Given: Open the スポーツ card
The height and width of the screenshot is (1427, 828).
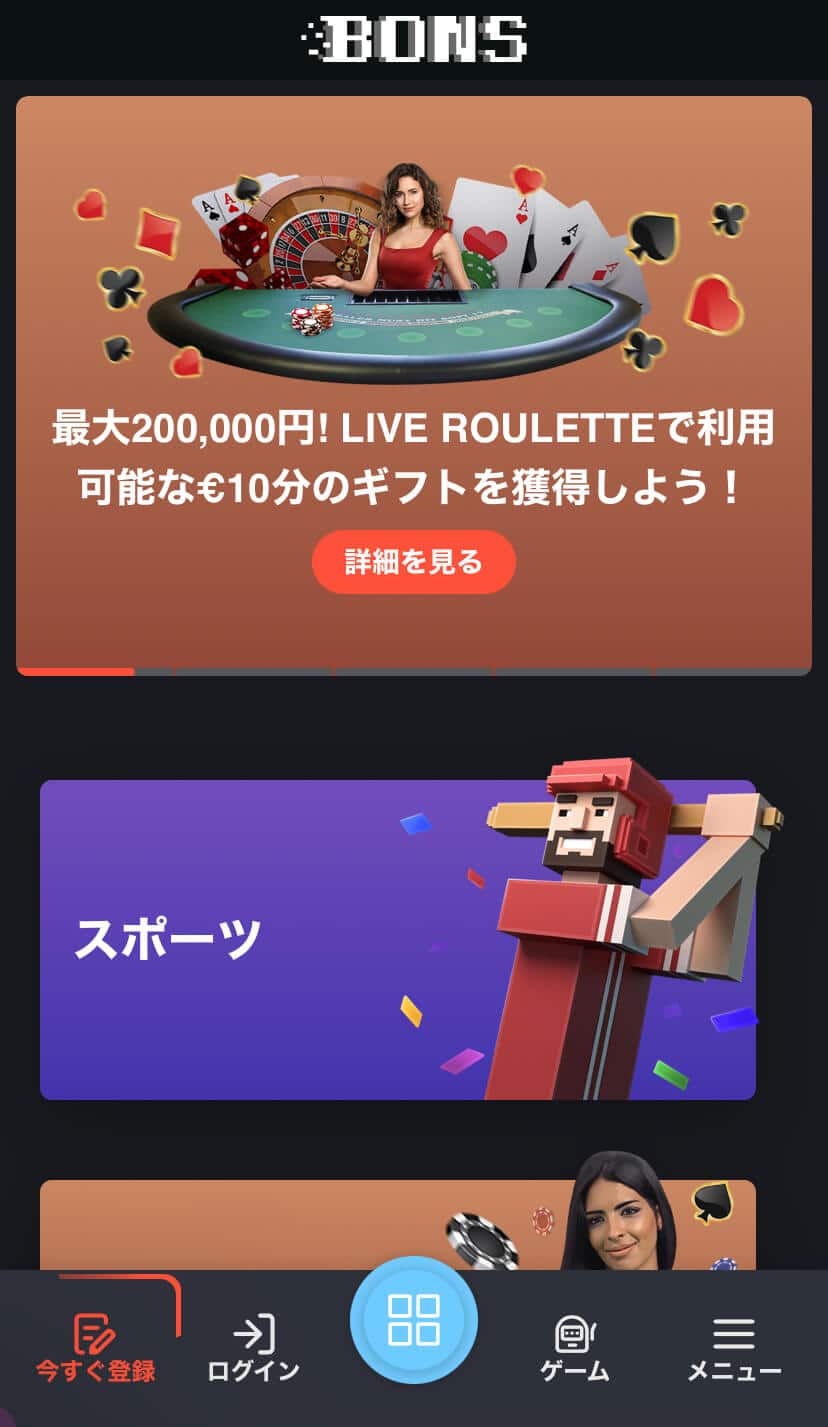Looking at the screenshot, I should pyautogui.click(x=397, y=939).
